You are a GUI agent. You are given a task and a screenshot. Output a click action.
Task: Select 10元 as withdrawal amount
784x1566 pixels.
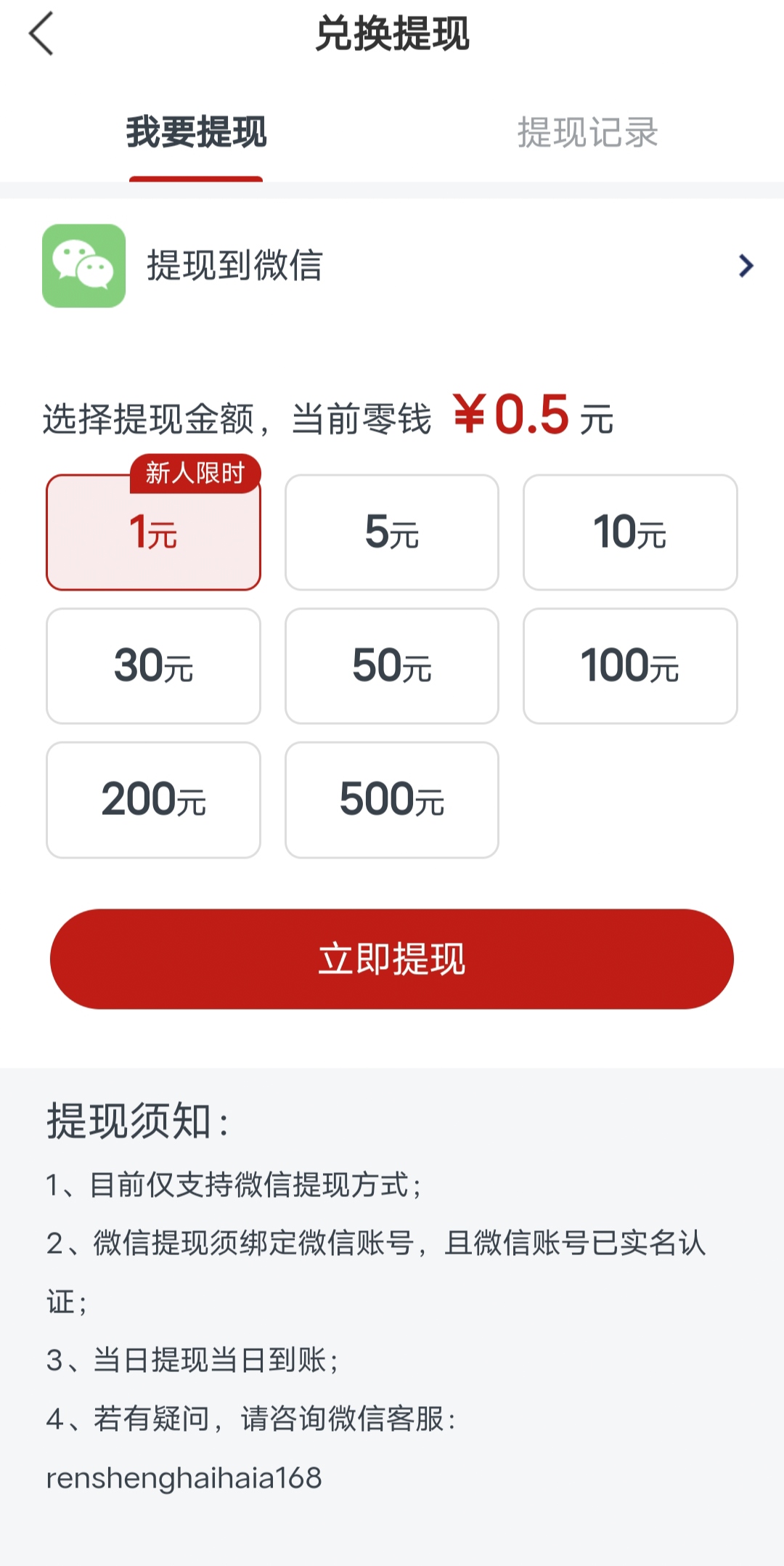630,532
